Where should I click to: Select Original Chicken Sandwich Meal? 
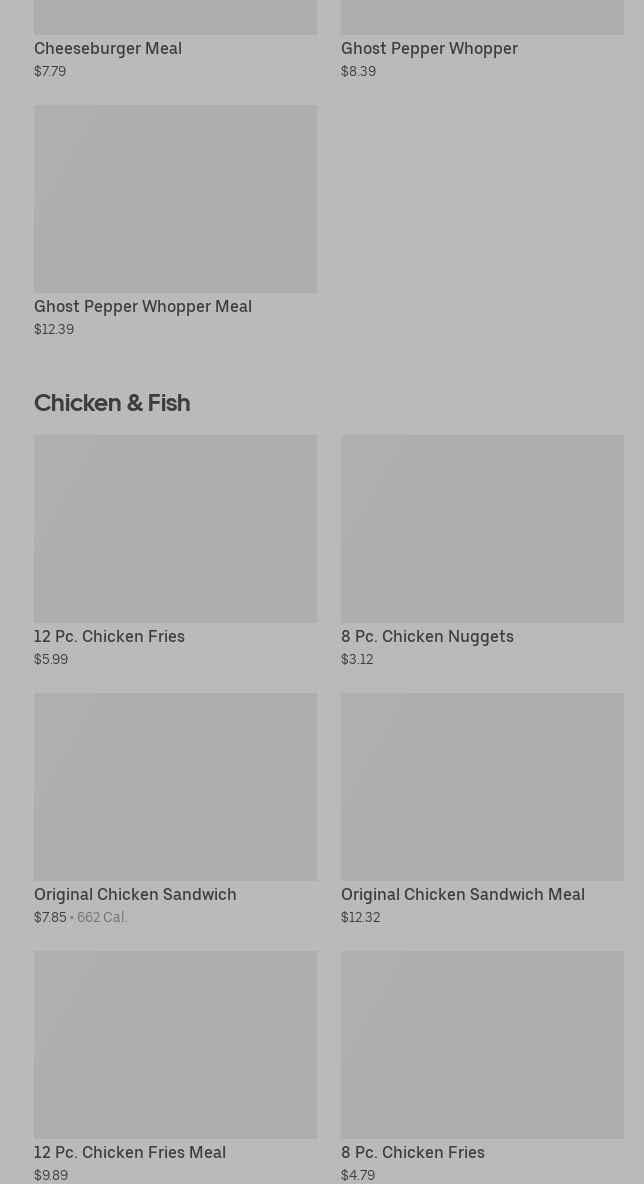(482, 809)
